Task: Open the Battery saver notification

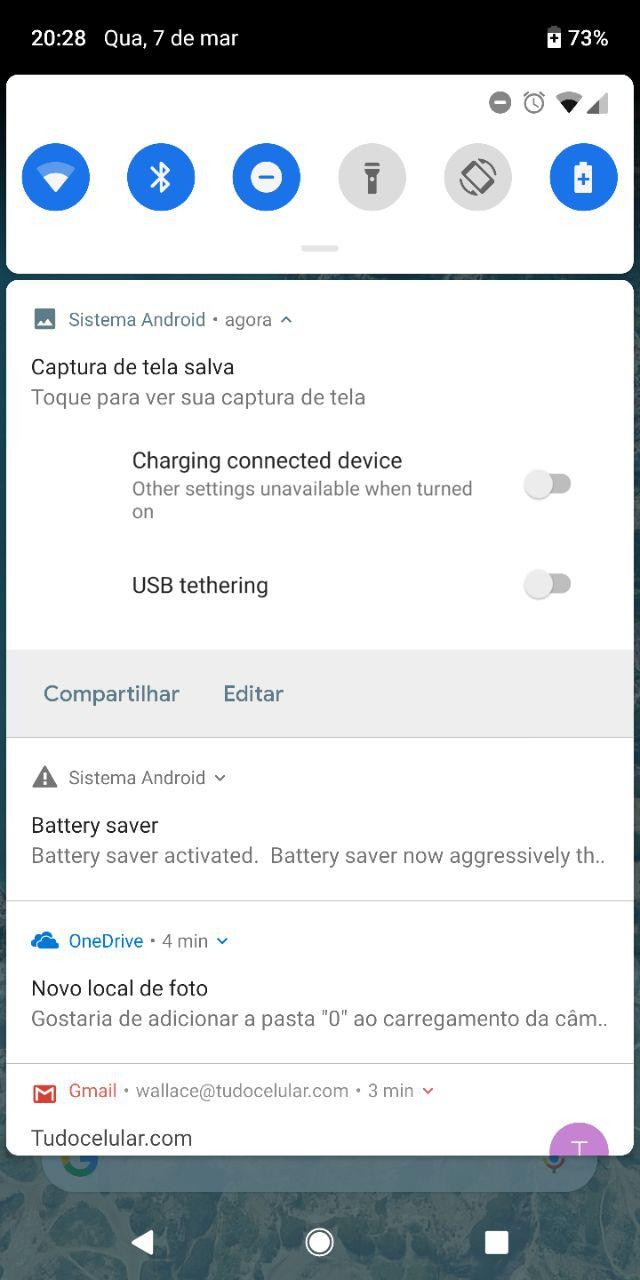Action: pos(300,841)
